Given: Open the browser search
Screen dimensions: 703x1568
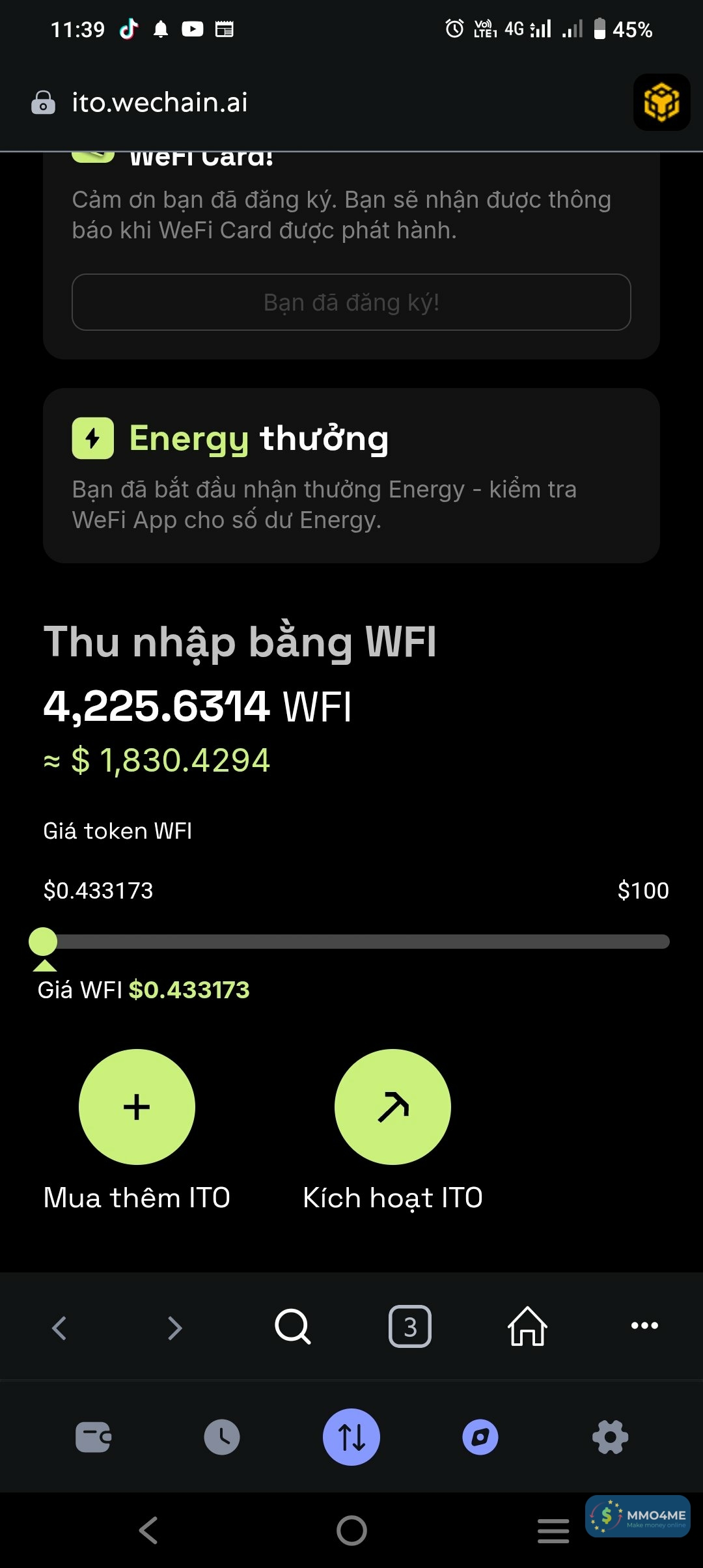Looking at the screenshot, I should click(293, 1326).
